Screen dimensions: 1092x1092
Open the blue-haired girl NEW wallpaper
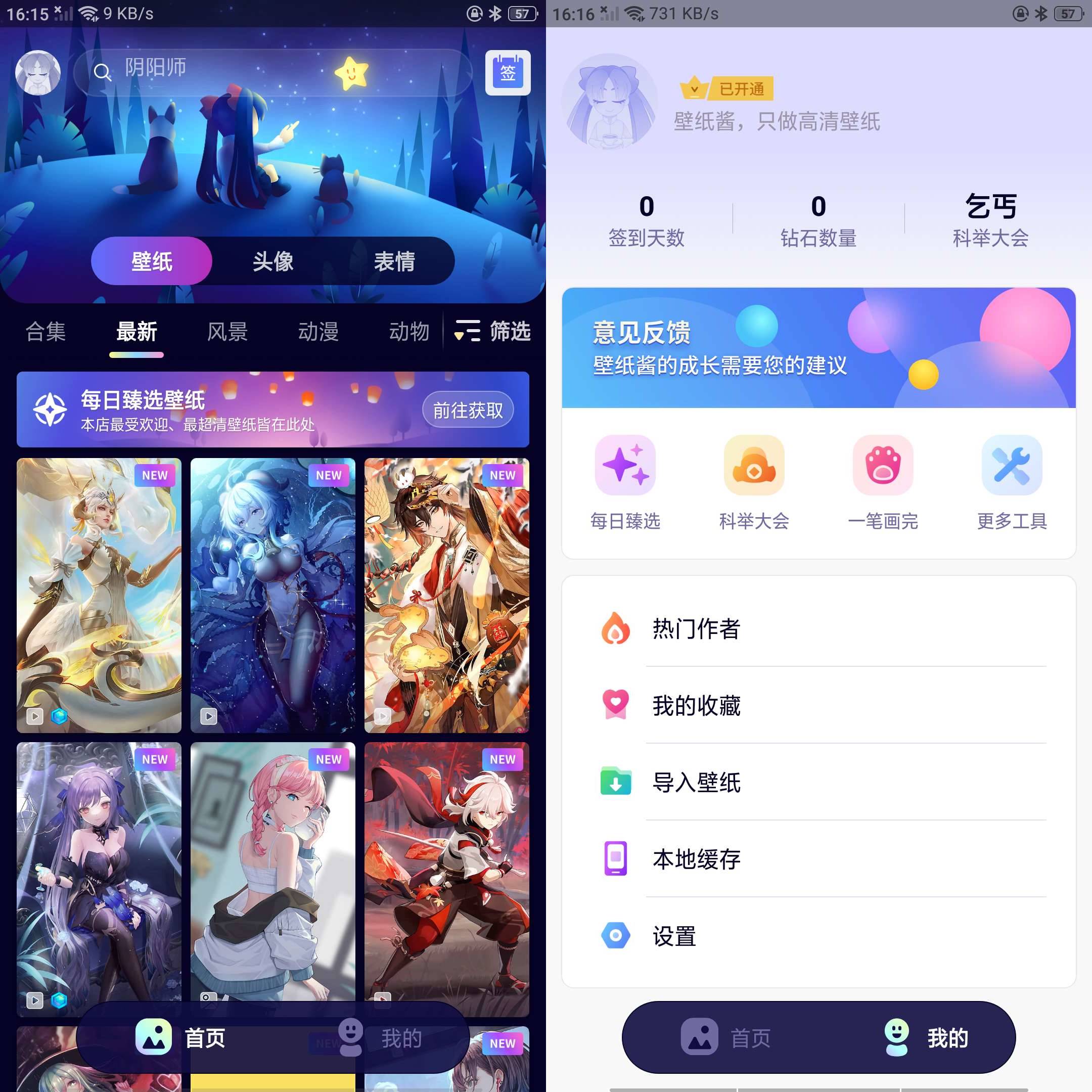(x=272, y=595)
